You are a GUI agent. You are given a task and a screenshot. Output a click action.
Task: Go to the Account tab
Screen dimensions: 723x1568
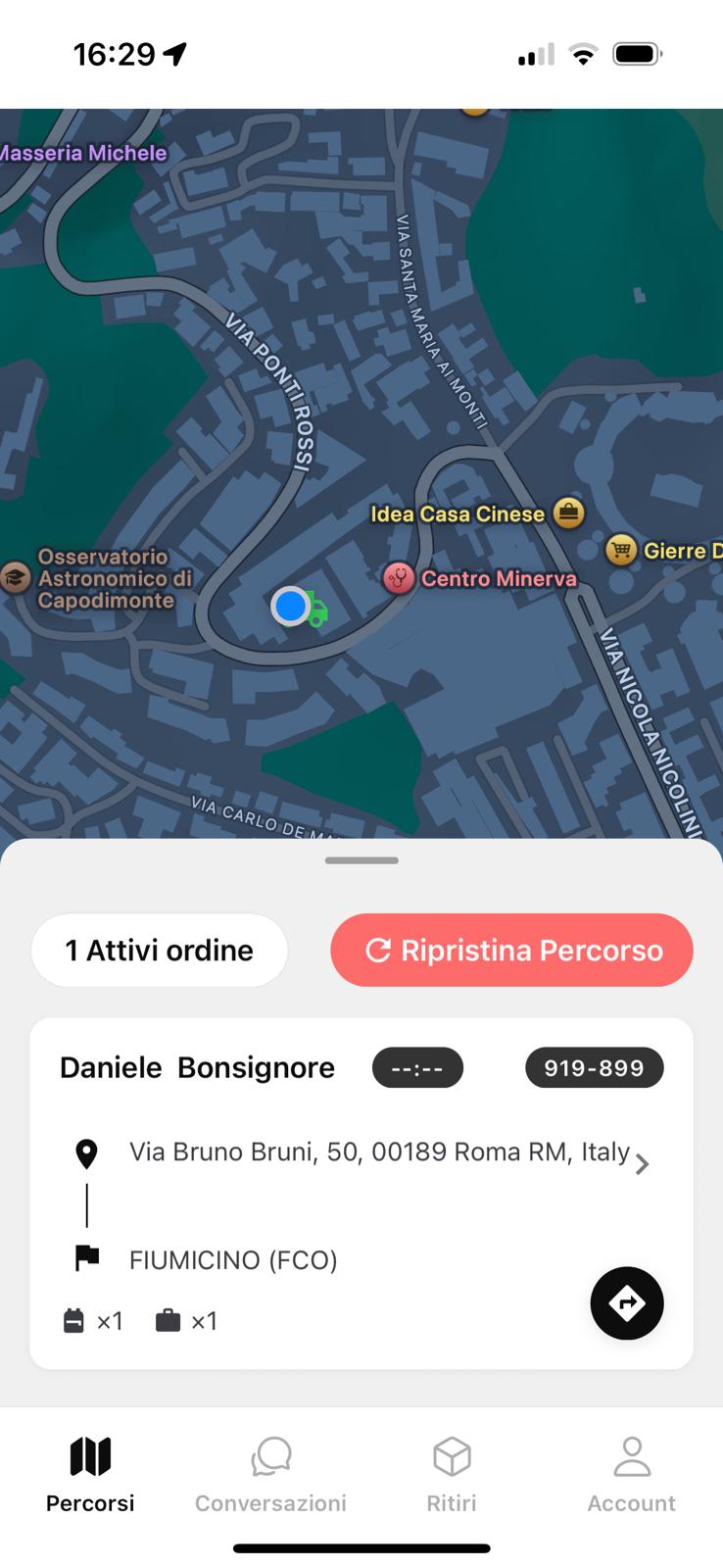tap(632, 1475)
